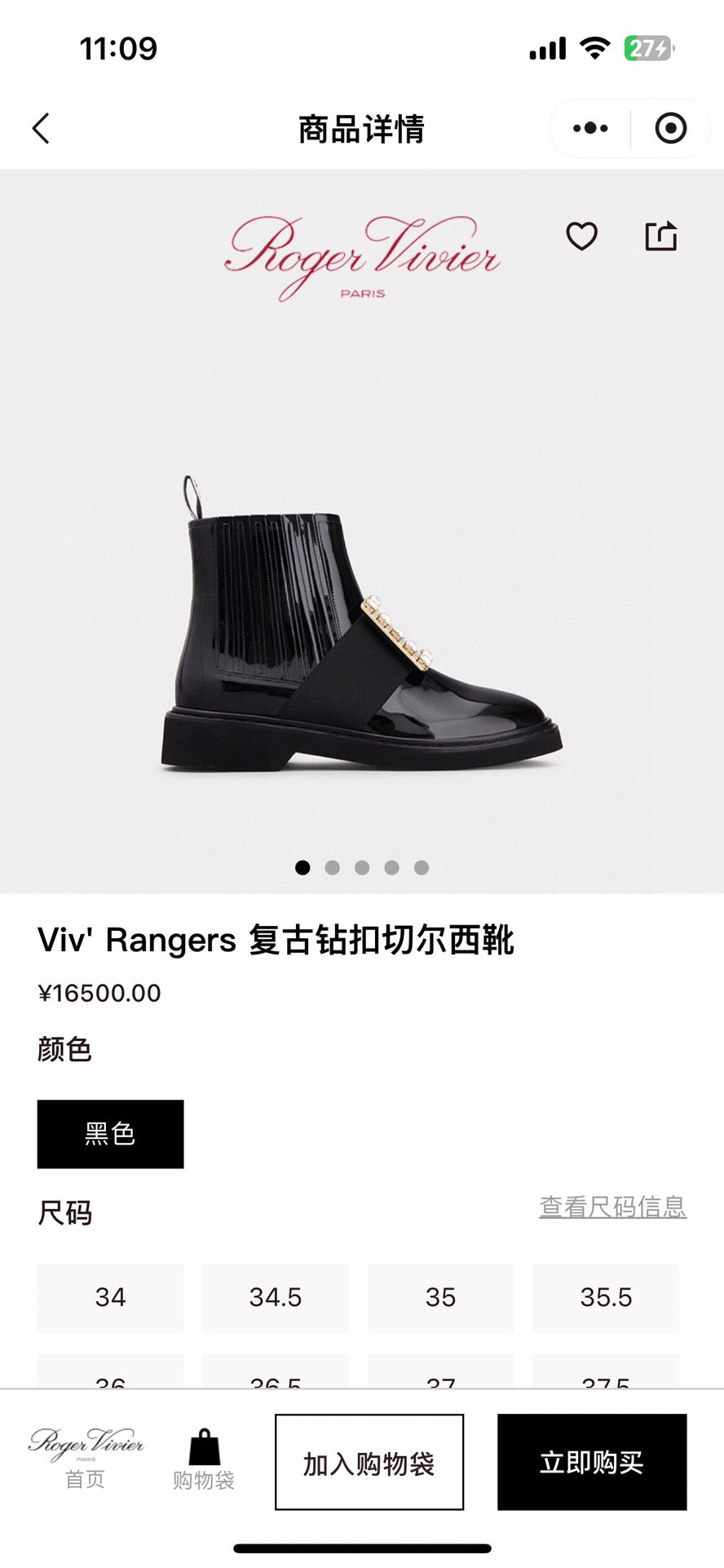Choose size 34.5
Image resolution: width=724 pixels, height=1568 pixels.
click(276, 1297)
